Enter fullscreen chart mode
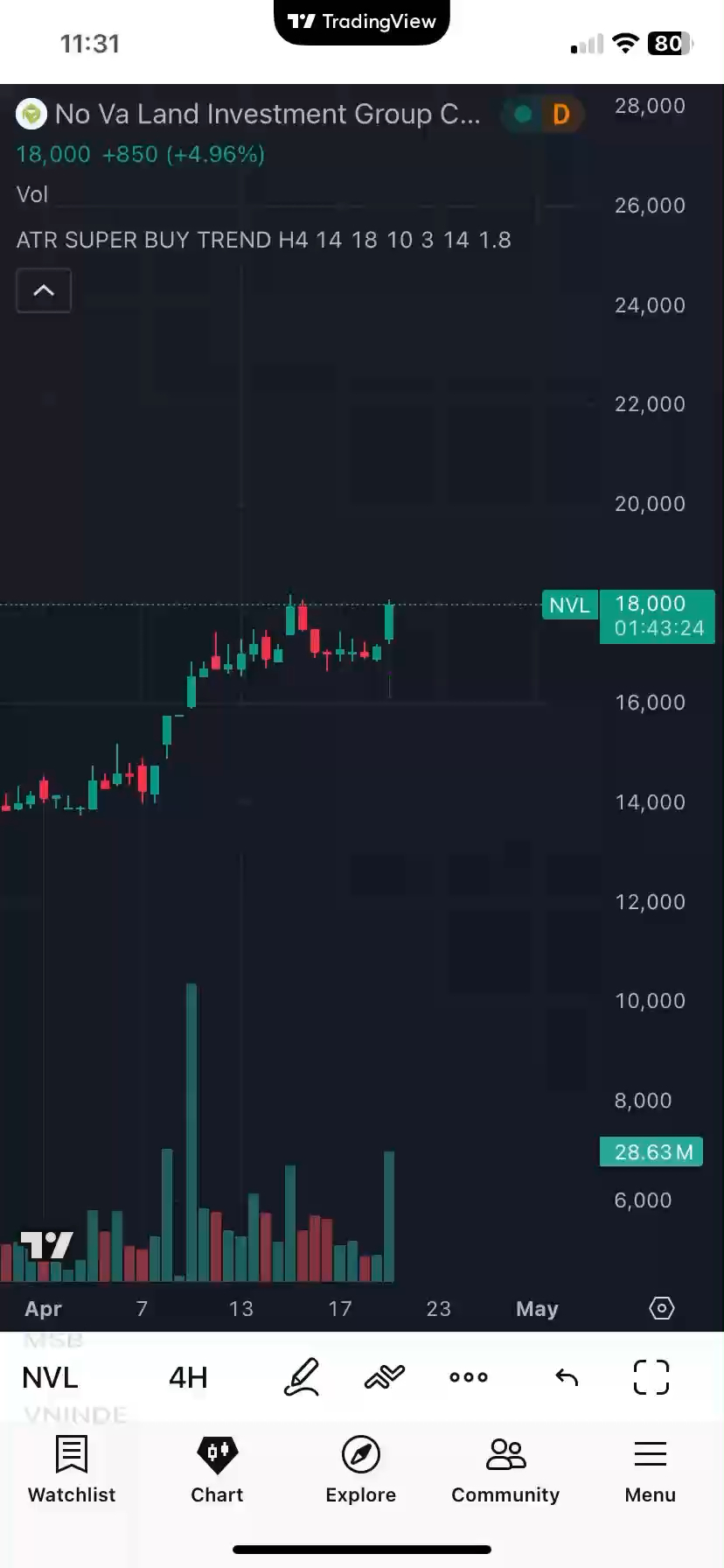The image size is (724, 1568). click(x=651, y=1377)
